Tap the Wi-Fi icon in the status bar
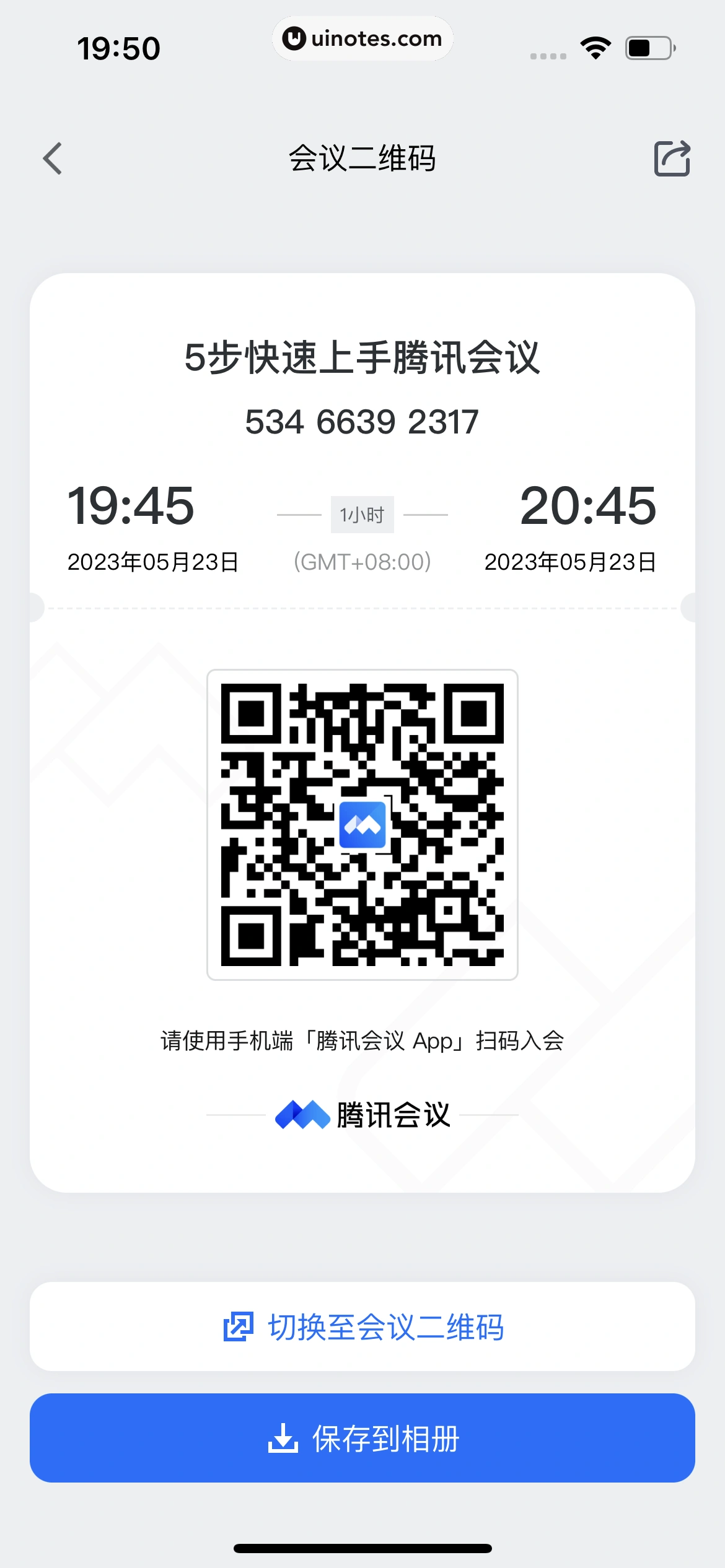 pos(595,47)
